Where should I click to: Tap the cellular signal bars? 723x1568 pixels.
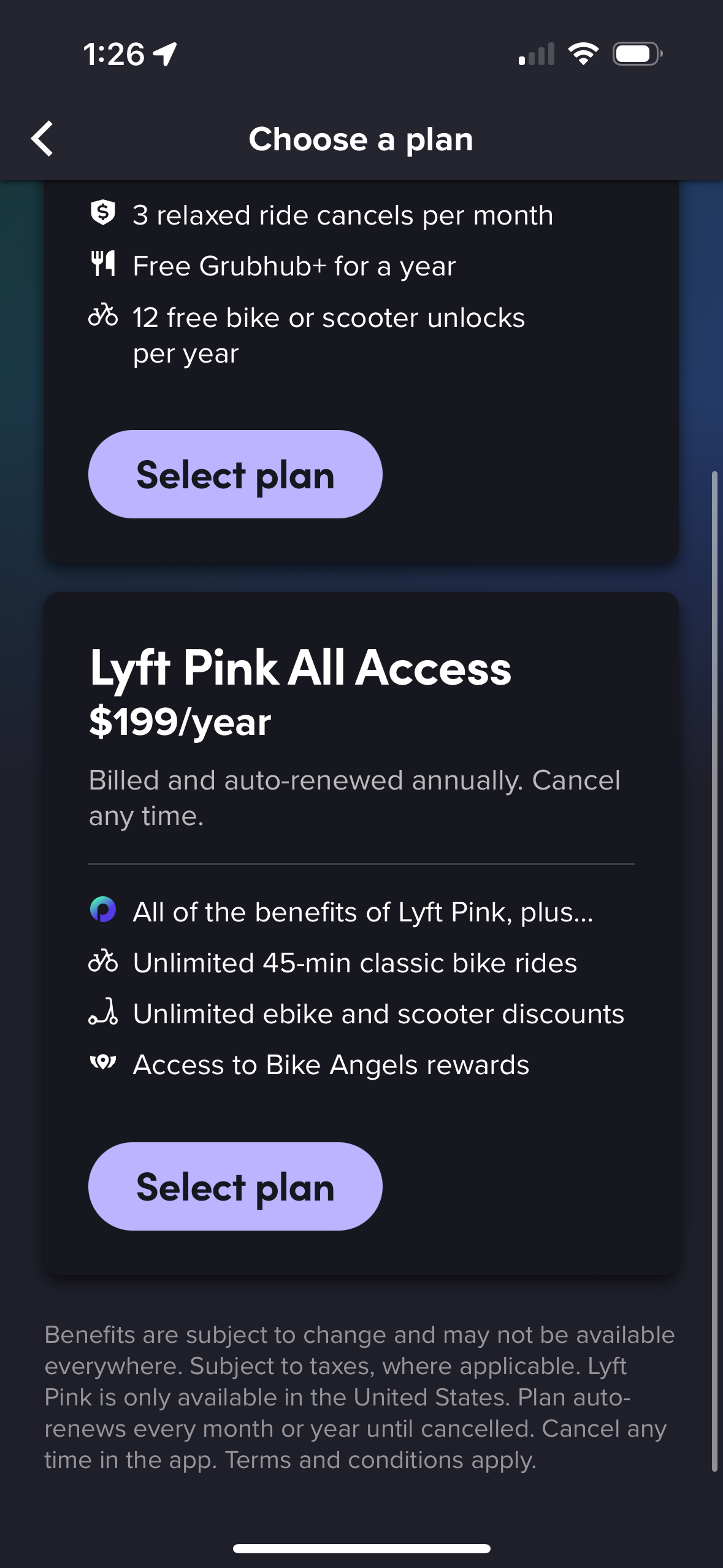click(x=535, y=54)
